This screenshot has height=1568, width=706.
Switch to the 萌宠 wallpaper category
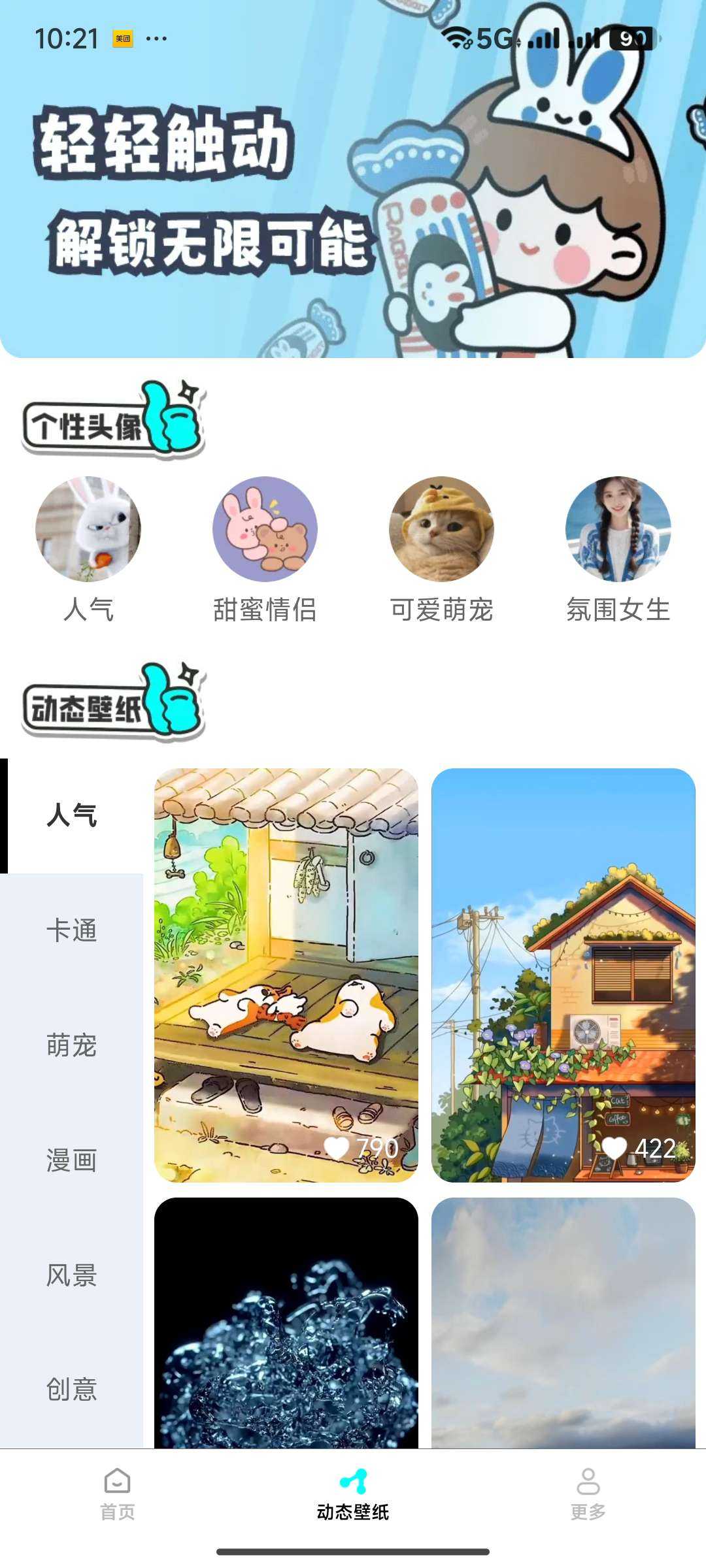tap(72, 1045)
